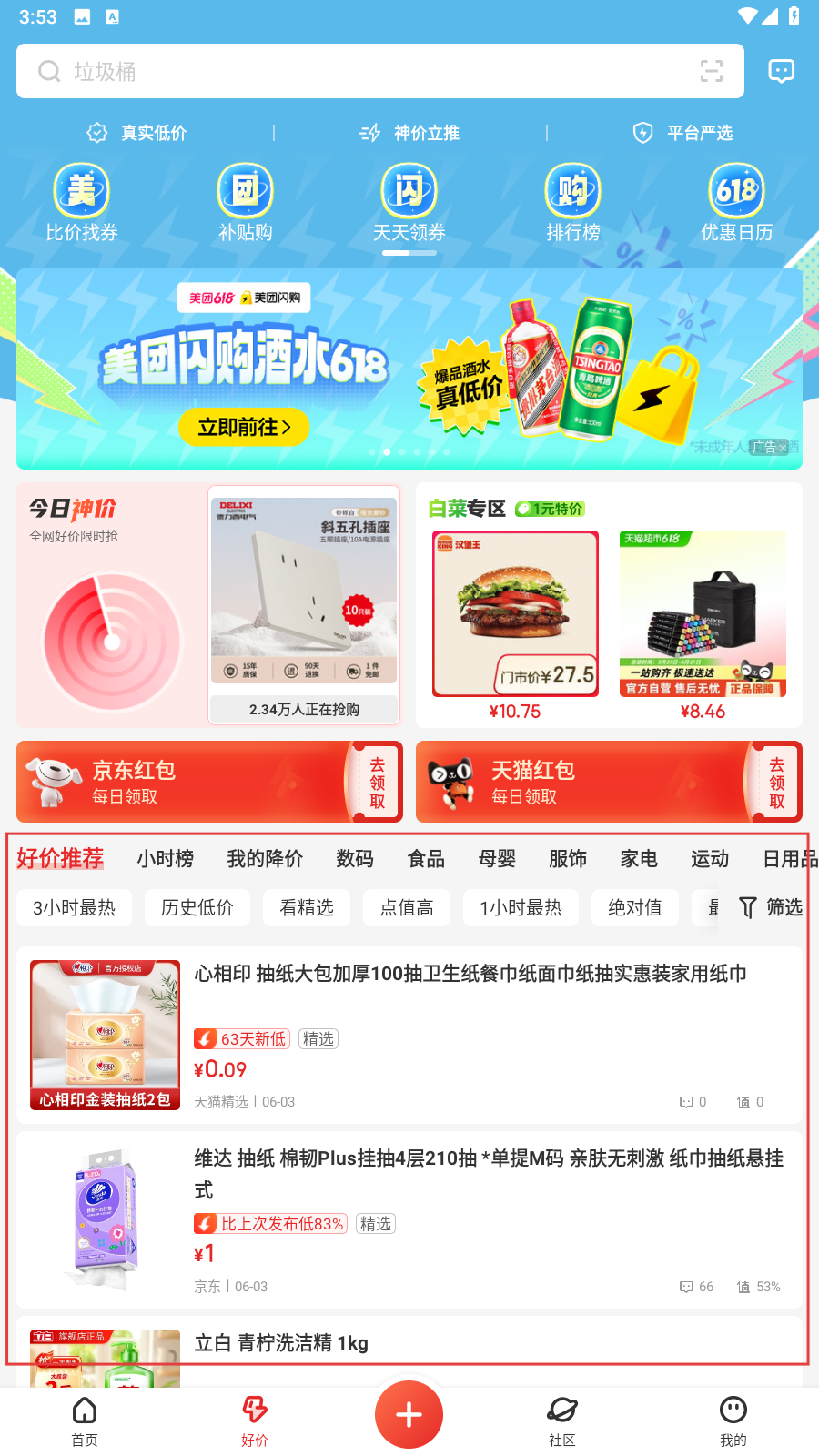The width and height of the screenshot is (819, 1456).
Task: Tap the red plus publish button
Action: pos(409,1414)
